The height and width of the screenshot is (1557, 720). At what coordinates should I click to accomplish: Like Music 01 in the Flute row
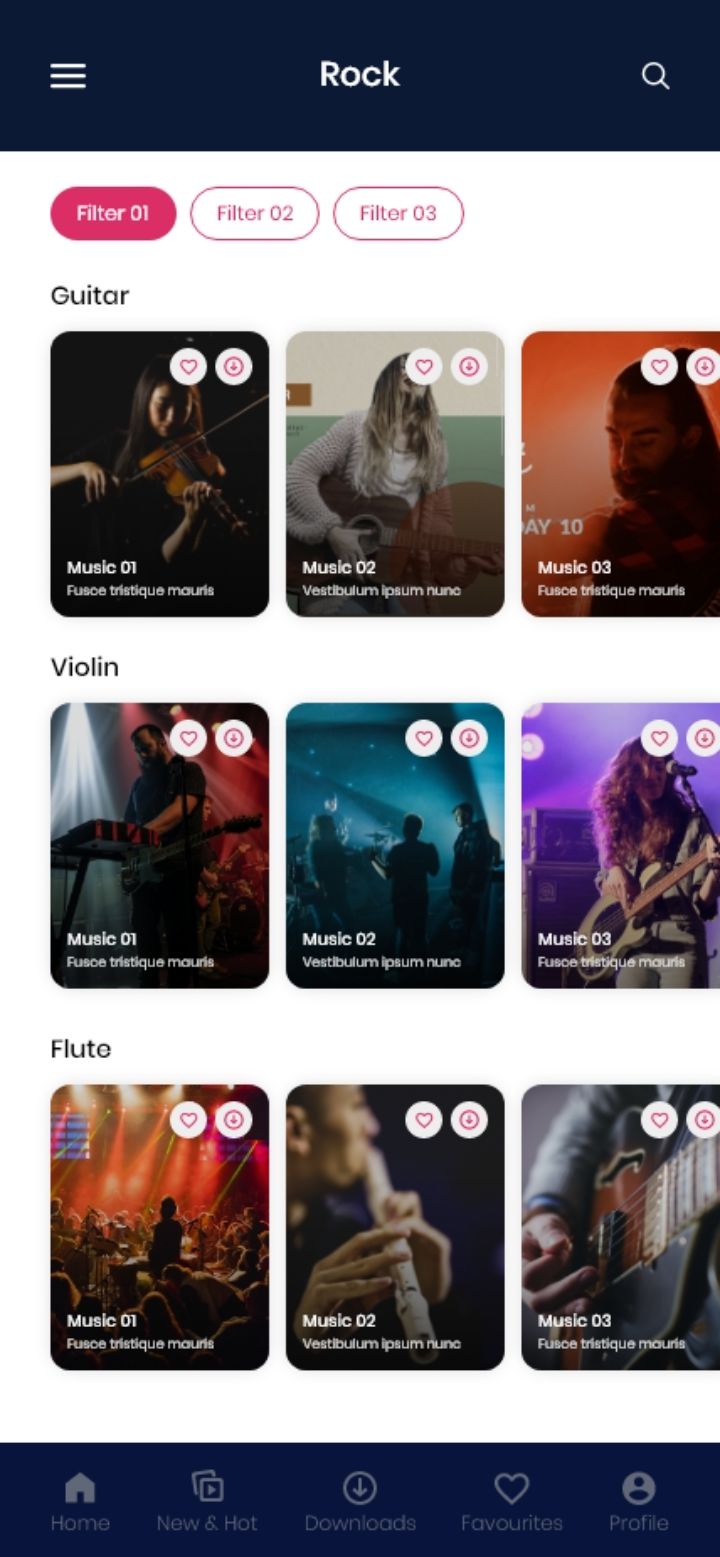coord(188,1120)
